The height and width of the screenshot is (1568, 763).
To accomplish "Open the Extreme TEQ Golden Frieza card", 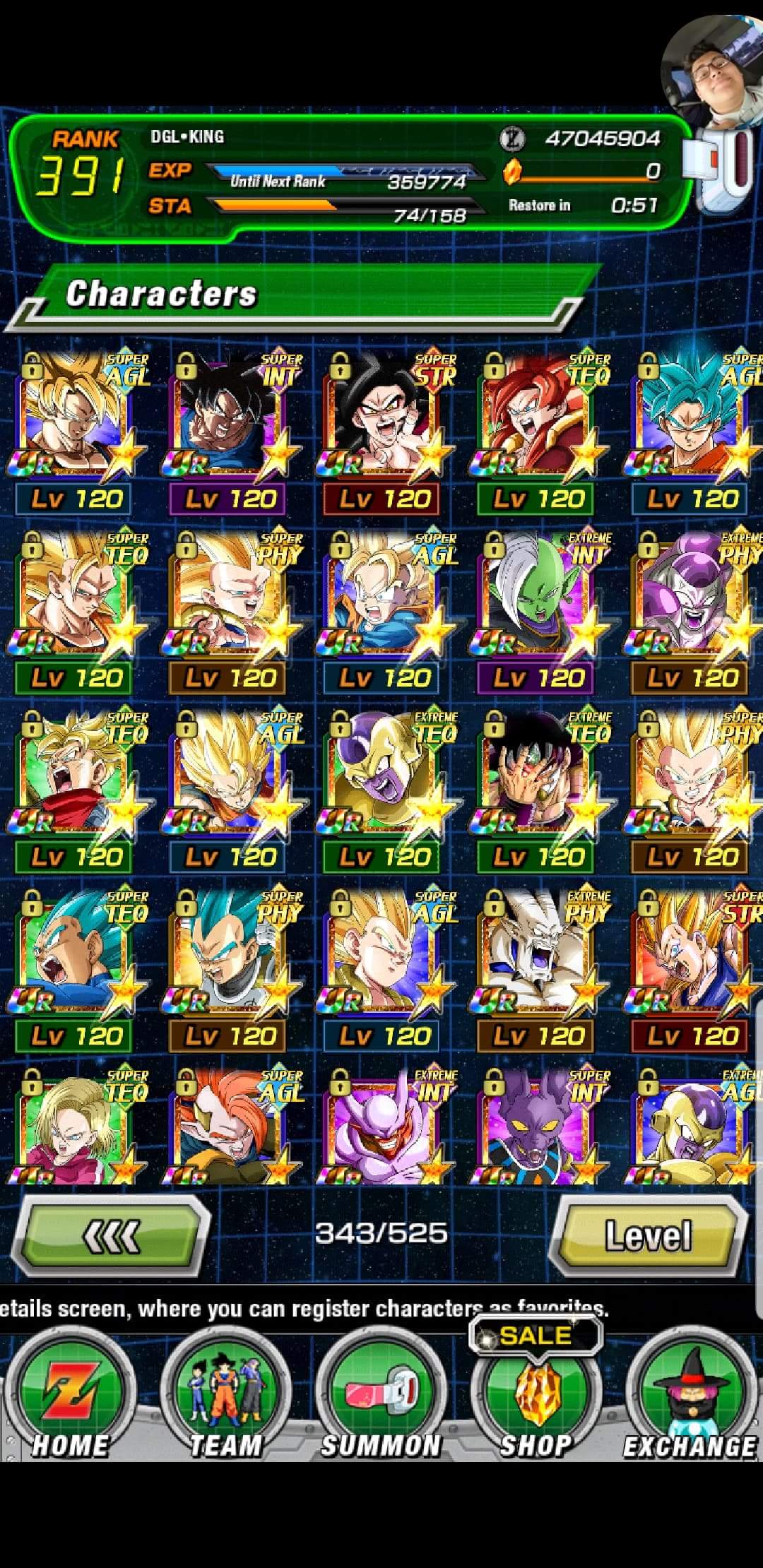I will 386,791.
